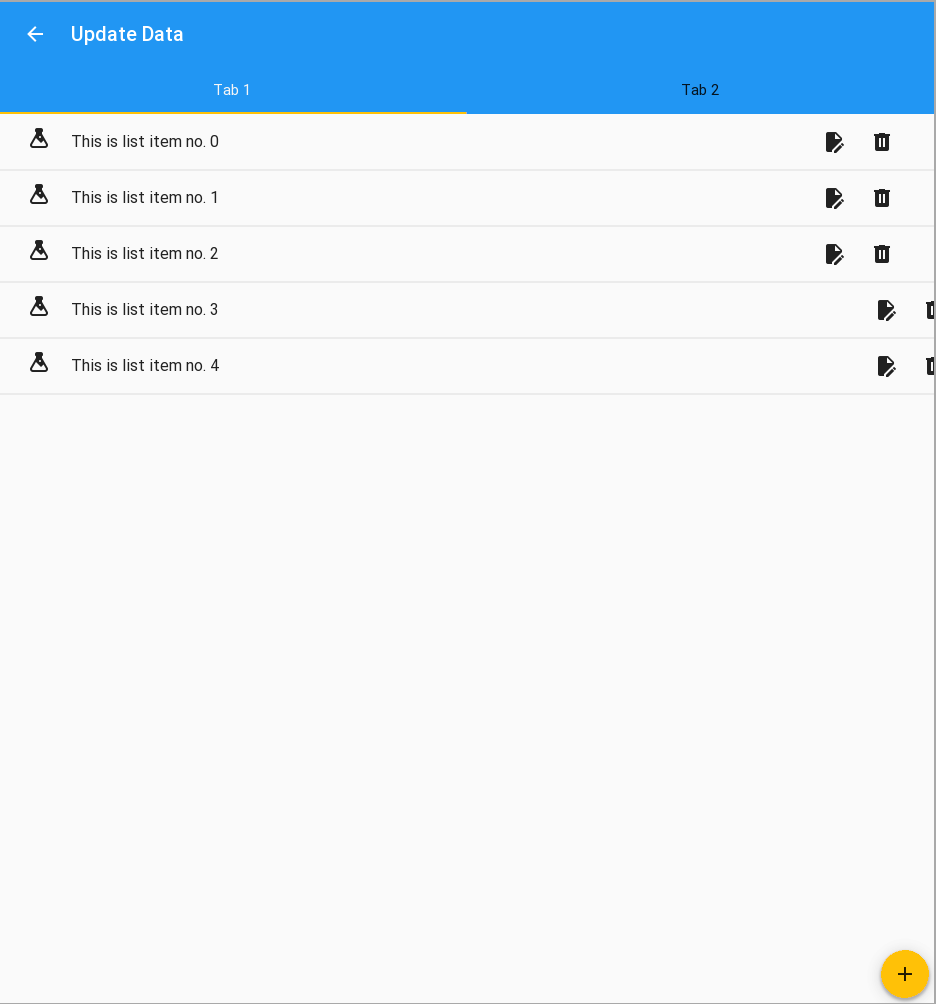936x1004 pixels.
Task: Switch to Tab 2
Action: pyautogui.click(x=700, y=90)
